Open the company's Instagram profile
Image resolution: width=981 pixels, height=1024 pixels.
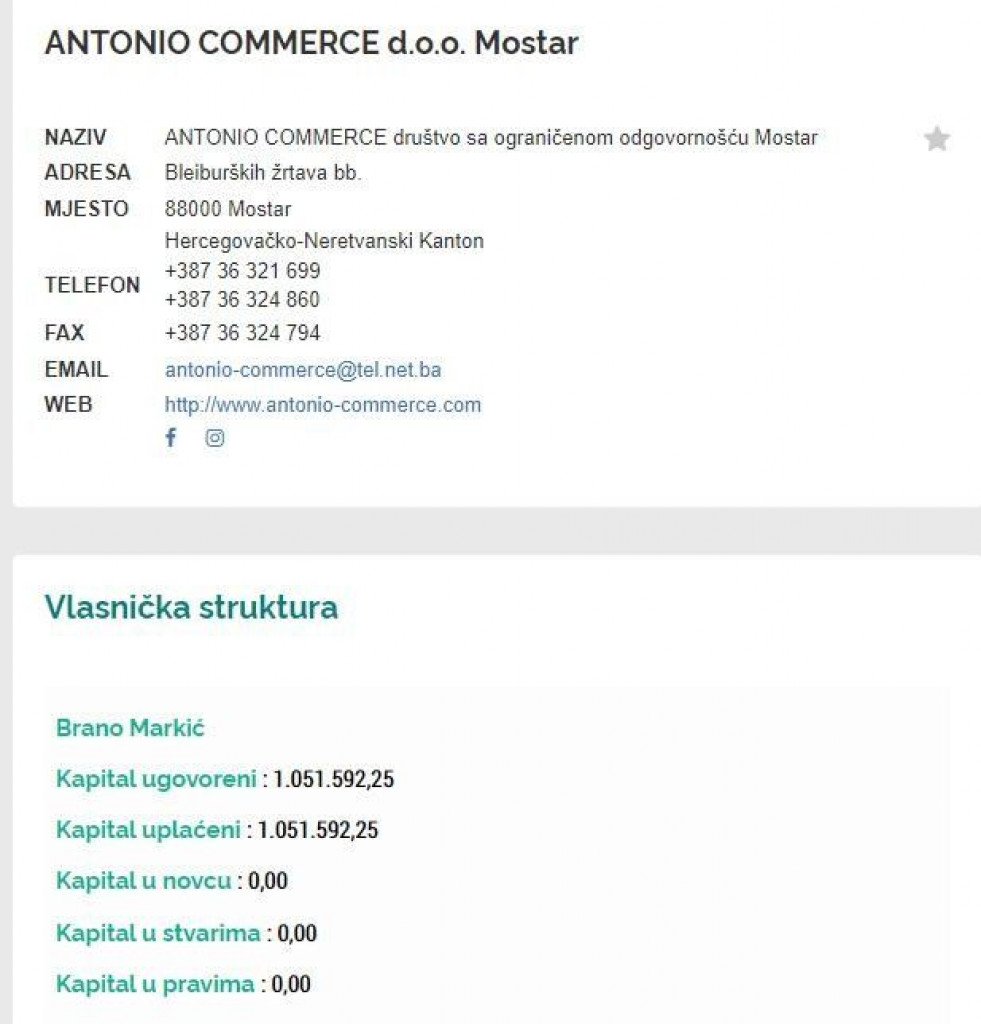point(215,438)
